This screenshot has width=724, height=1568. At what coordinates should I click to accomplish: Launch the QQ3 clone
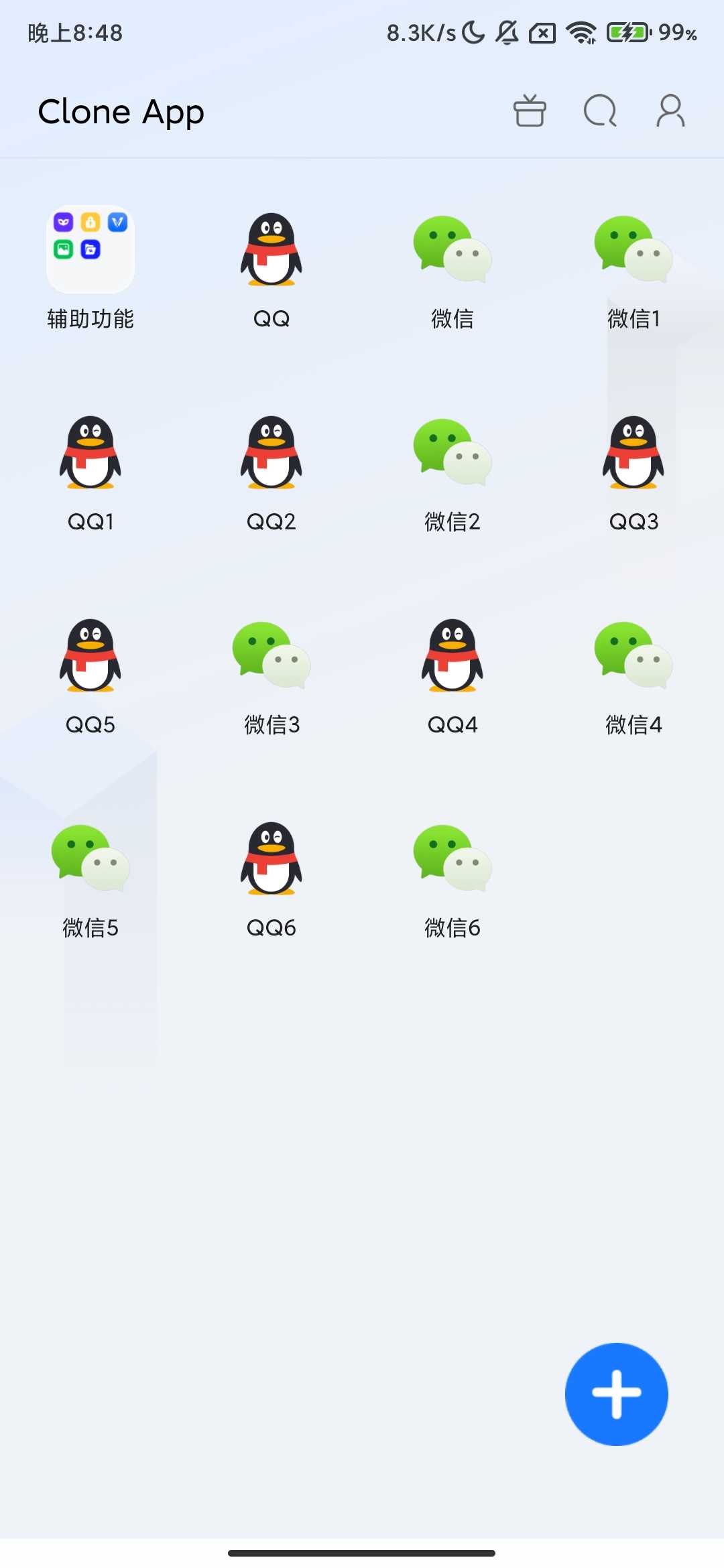click(x=633, y=452)
